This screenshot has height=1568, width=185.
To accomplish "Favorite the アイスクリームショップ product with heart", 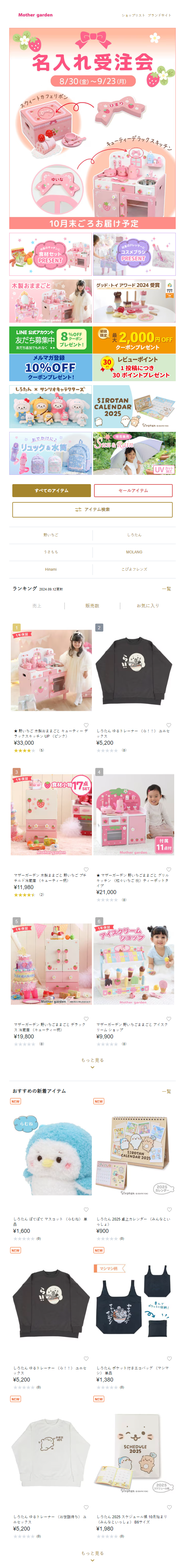I will coord(168,1018).
